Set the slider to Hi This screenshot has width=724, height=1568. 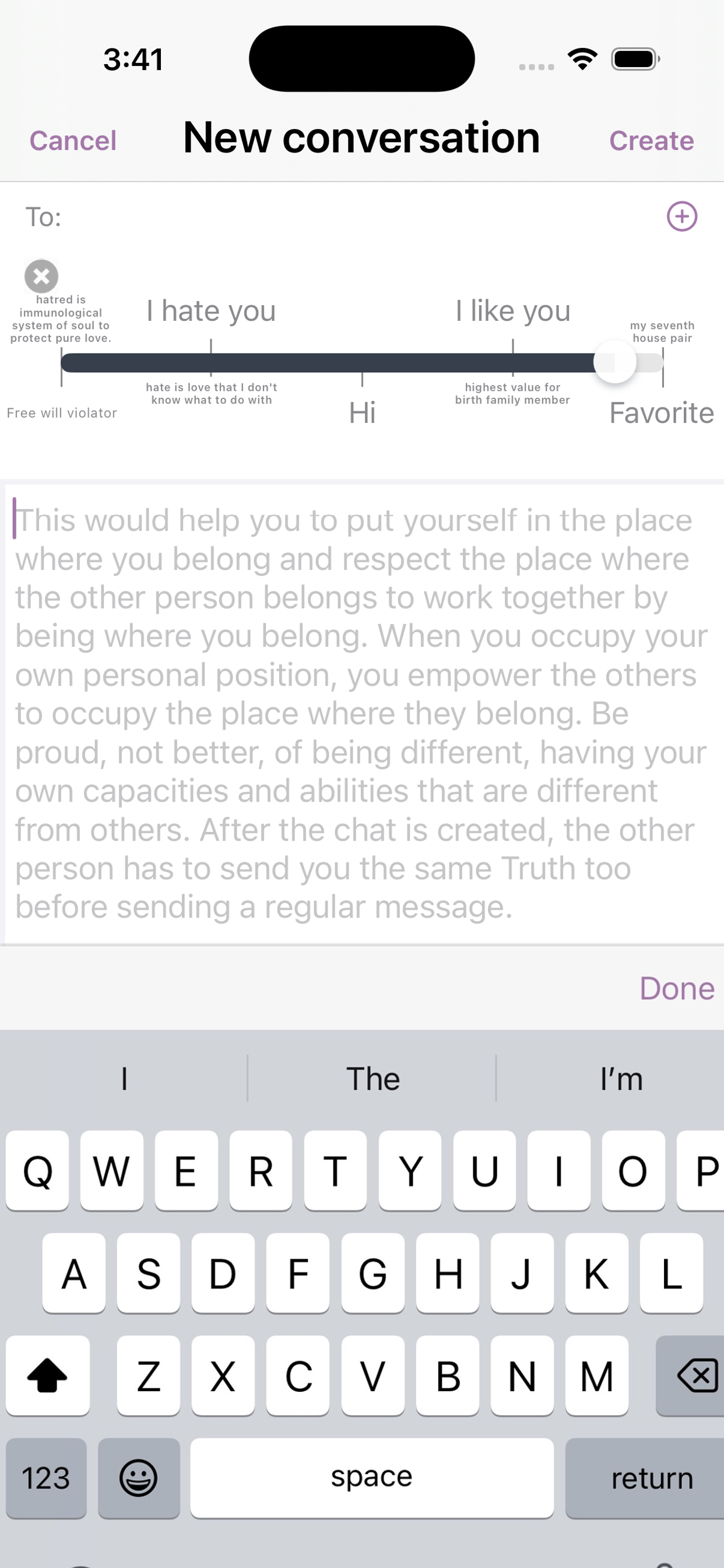(362, 363)
